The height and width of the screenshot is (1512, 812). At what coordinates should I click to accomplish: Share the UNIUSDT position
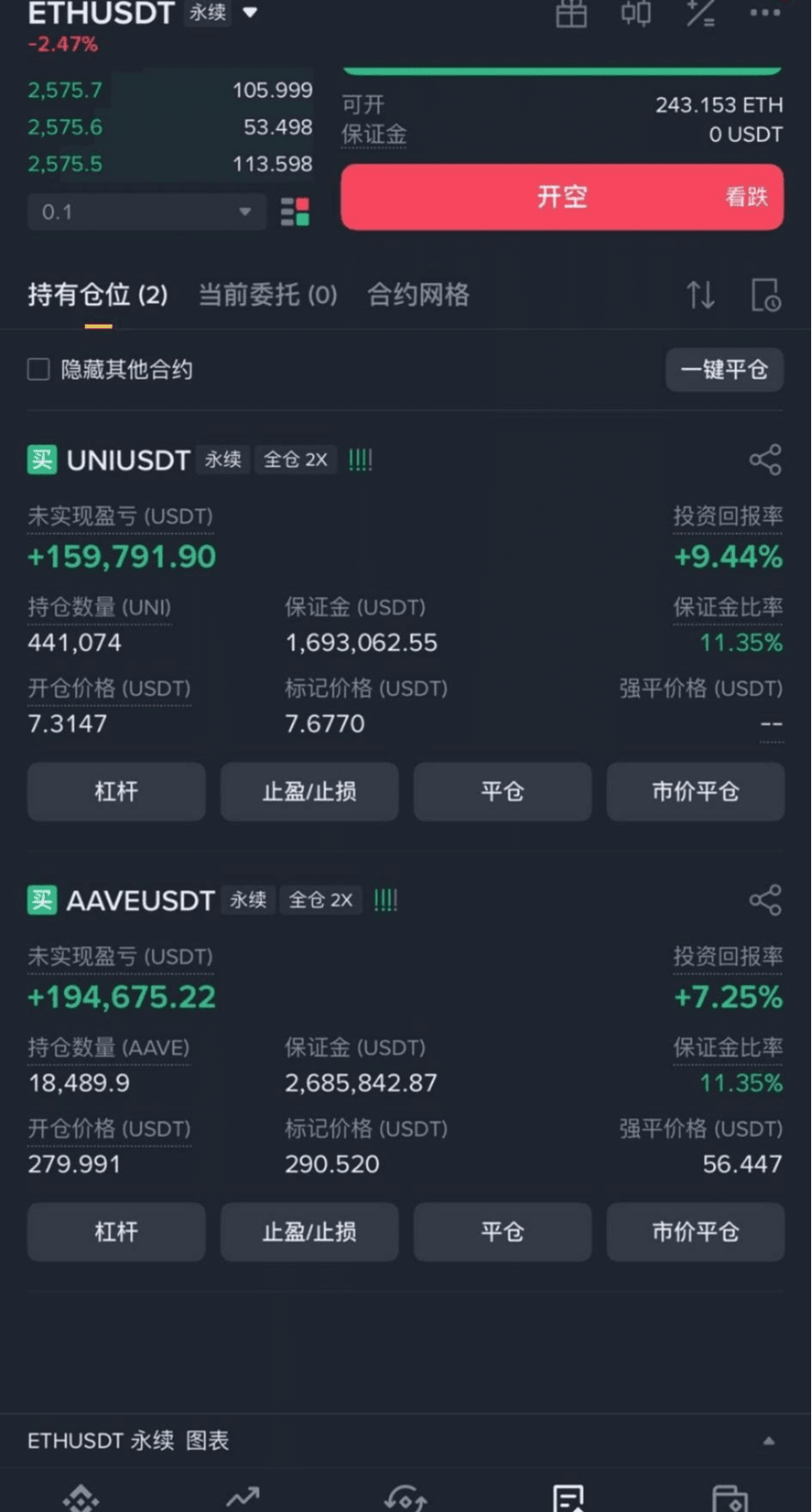coord(766,460)
